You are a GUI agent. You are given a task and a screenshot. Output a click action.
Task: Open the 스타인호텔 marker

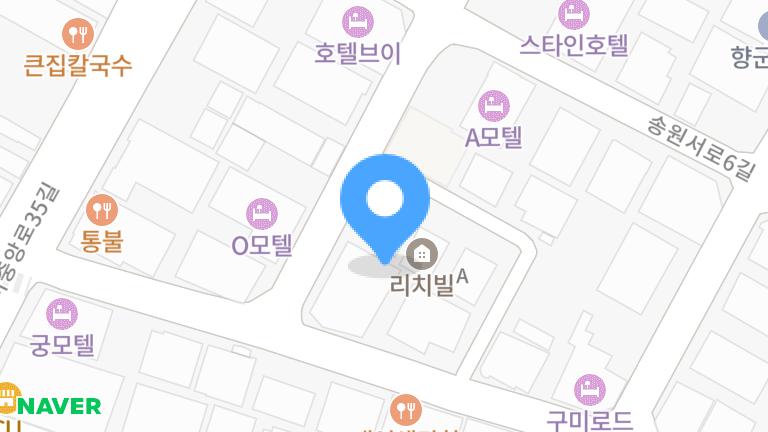click(574, 15)
